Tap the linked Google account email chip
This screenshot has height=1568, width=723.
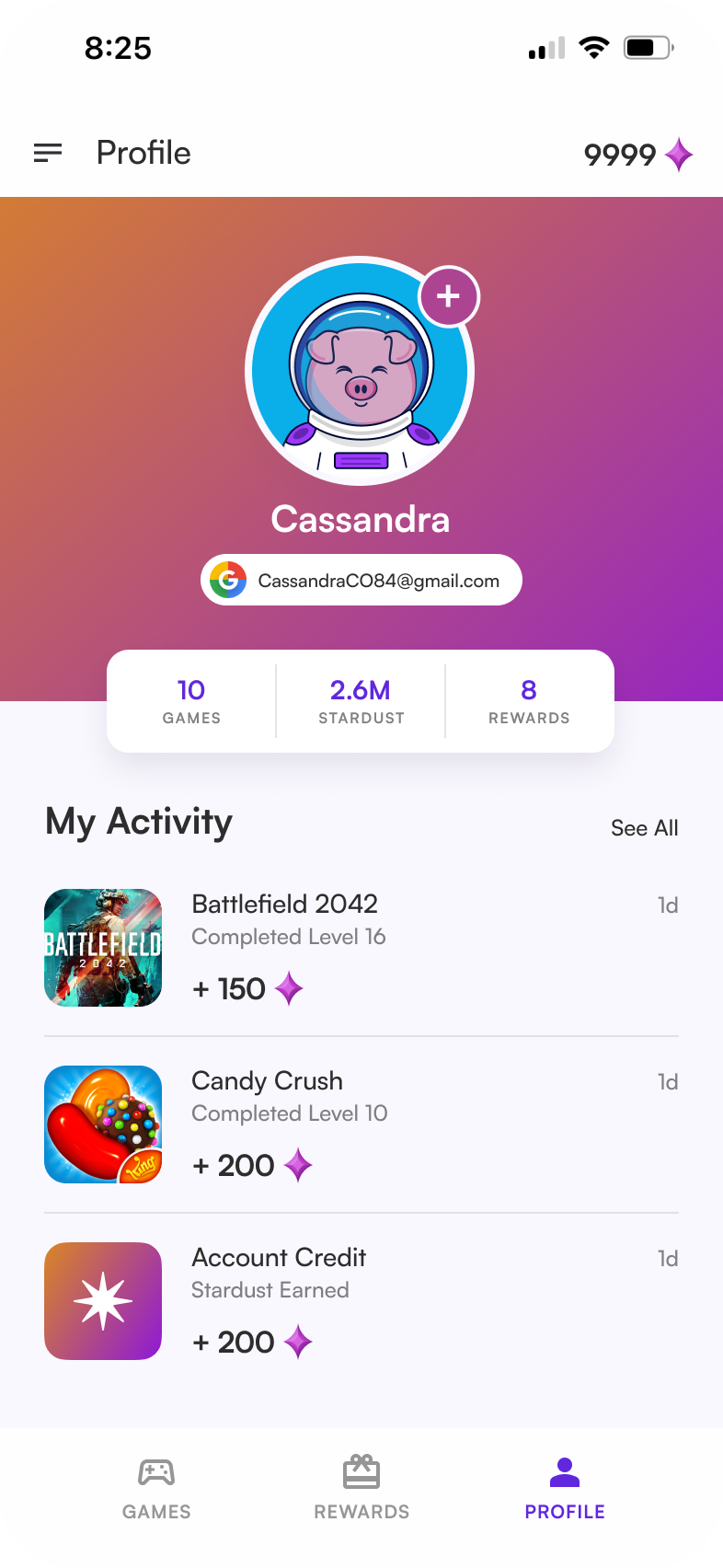(x=361, y=580)
